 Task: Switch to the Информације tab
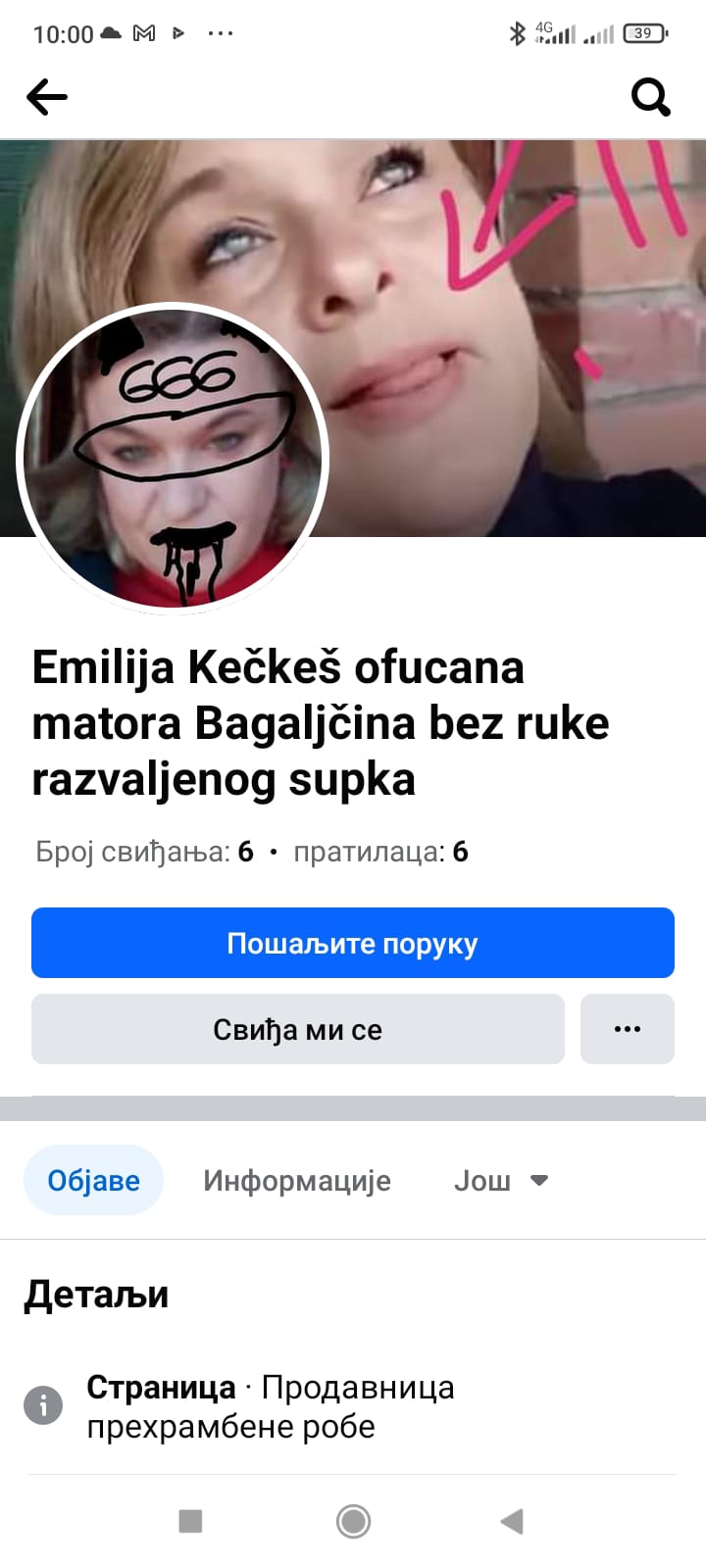(x=297, y=1180)
